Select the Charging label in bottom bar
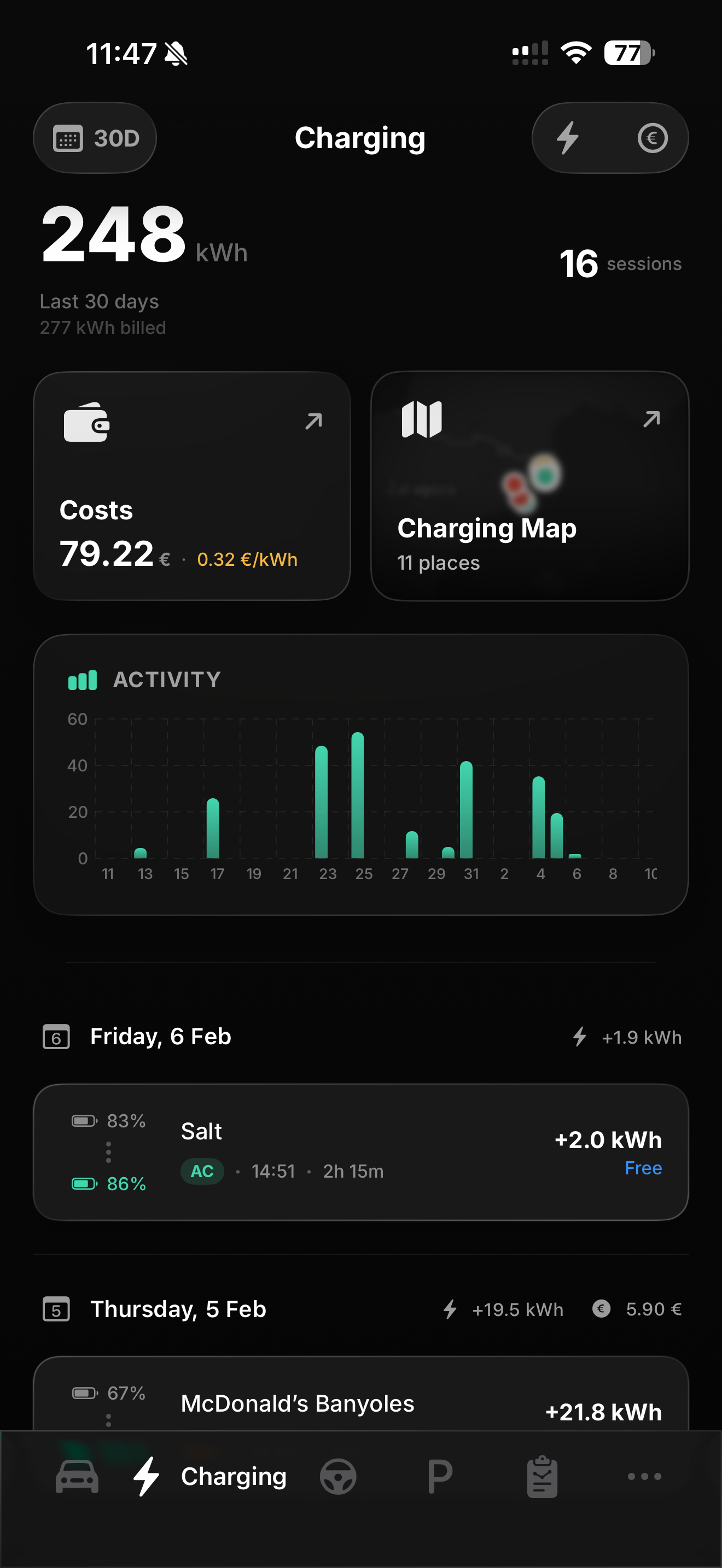722x1568 pixels. point(233,1476)
